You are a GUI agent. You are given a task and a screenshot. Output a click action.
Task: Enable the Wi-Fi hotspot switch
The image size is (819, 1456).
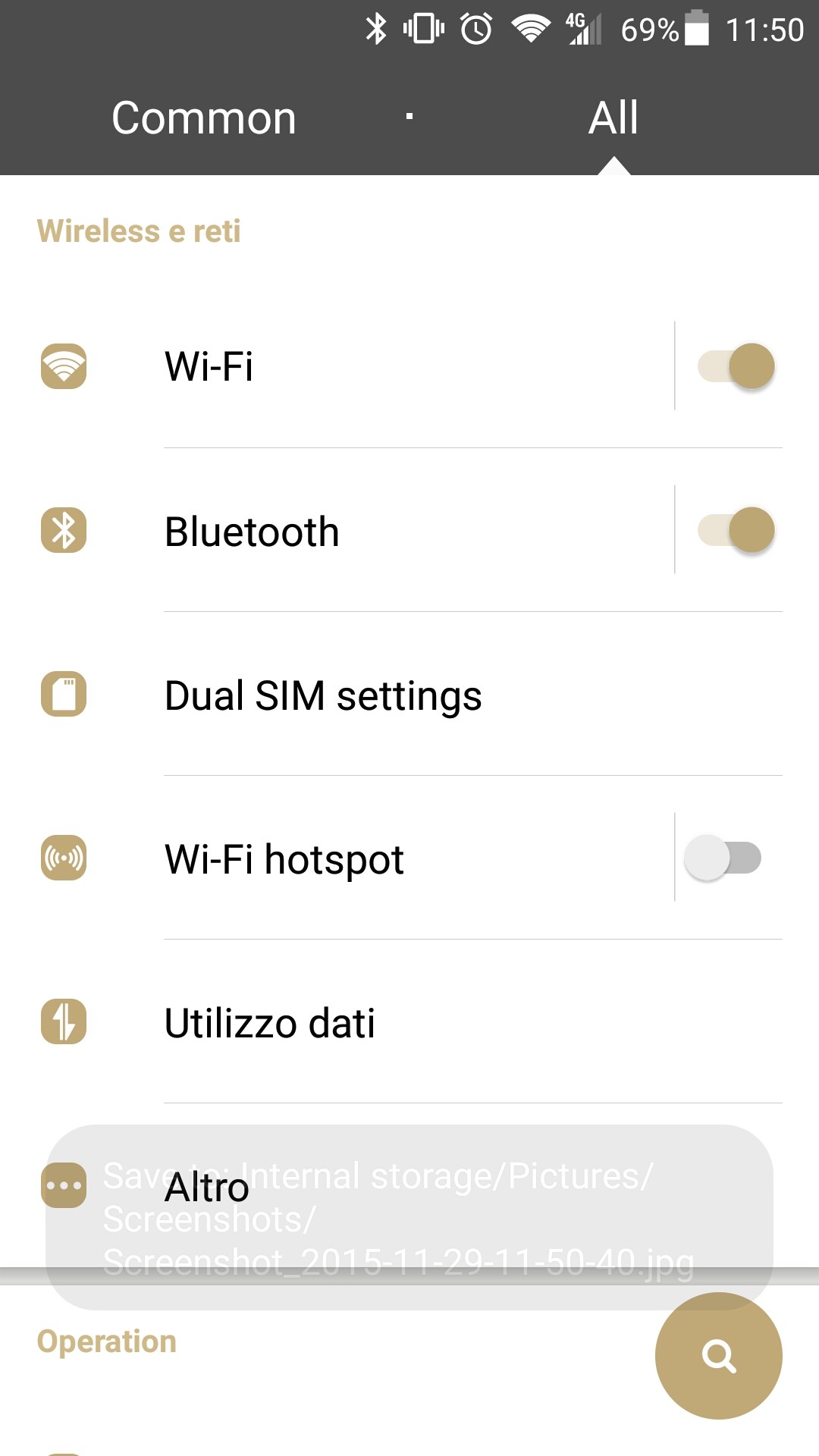click(x=723, y=858)
